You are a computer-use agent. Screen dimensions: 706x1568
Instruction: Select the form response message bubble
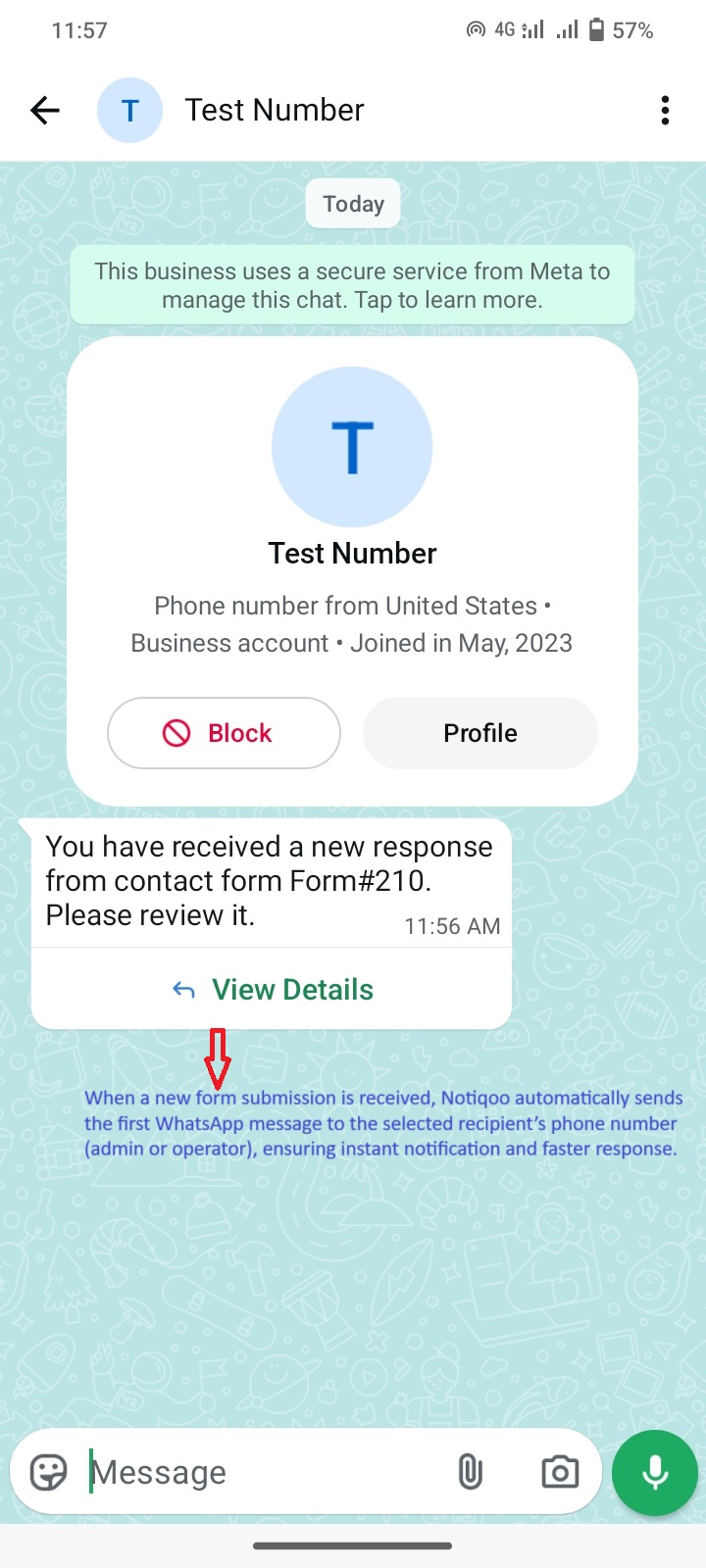pos(271,880)
